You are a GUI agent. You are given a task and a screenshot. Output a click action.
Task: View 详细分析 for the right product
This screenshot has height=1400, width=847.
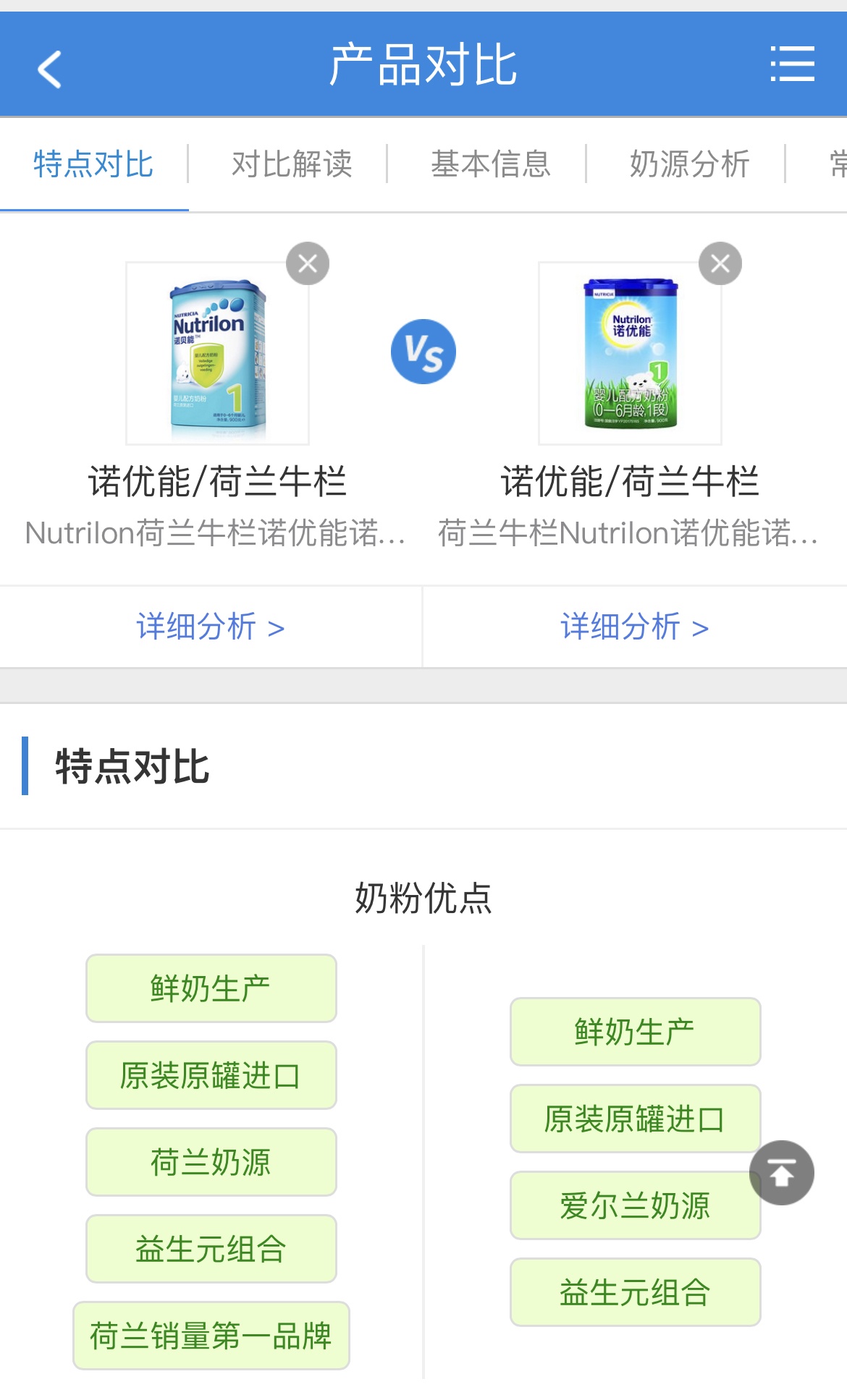coord(634,627)
